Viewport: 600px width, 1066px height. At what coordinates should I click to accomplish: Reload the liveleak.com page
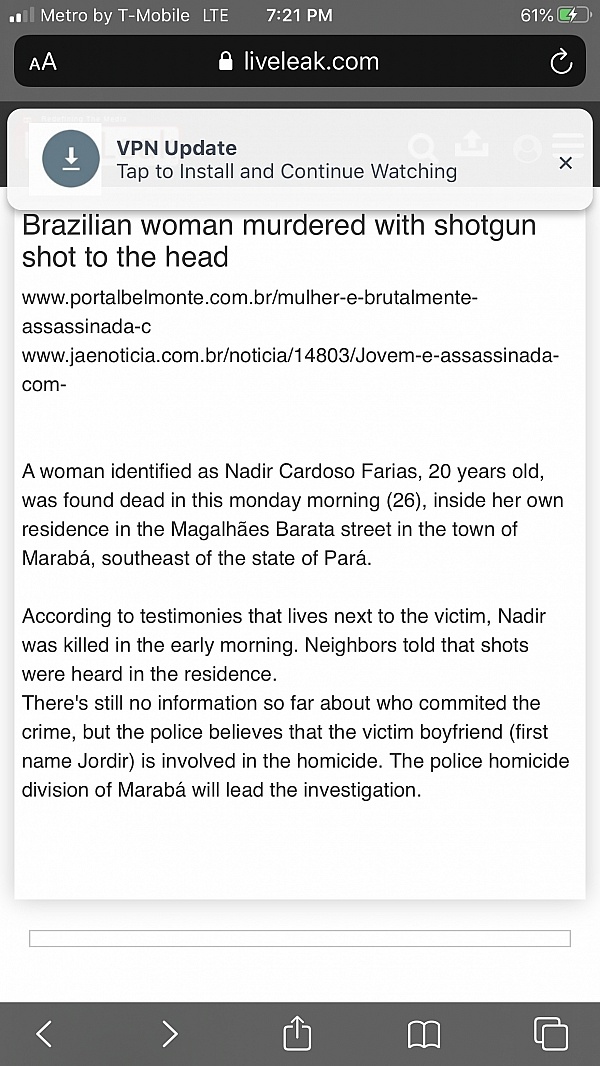(x=561, y=62)
